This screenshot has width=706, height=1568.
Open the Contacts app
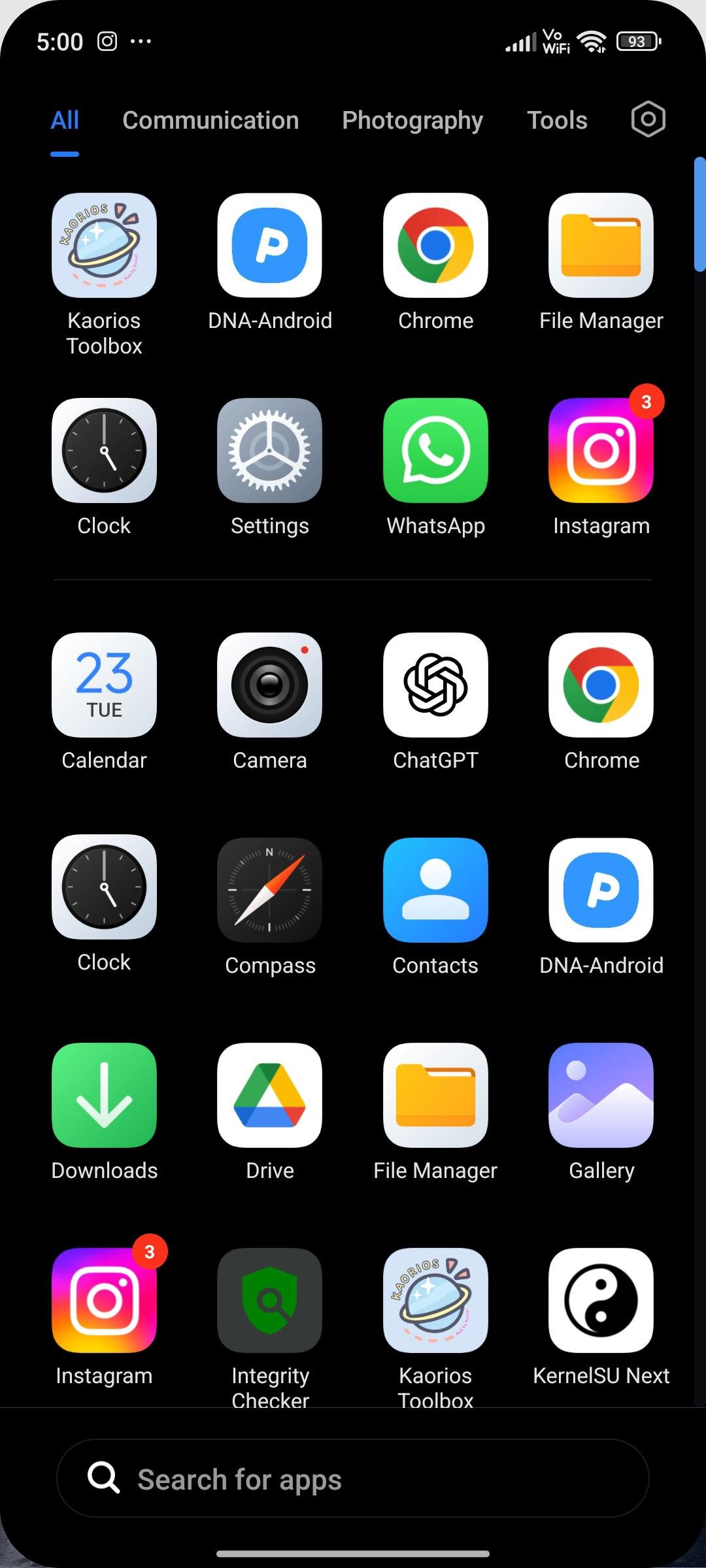point(435,890)
